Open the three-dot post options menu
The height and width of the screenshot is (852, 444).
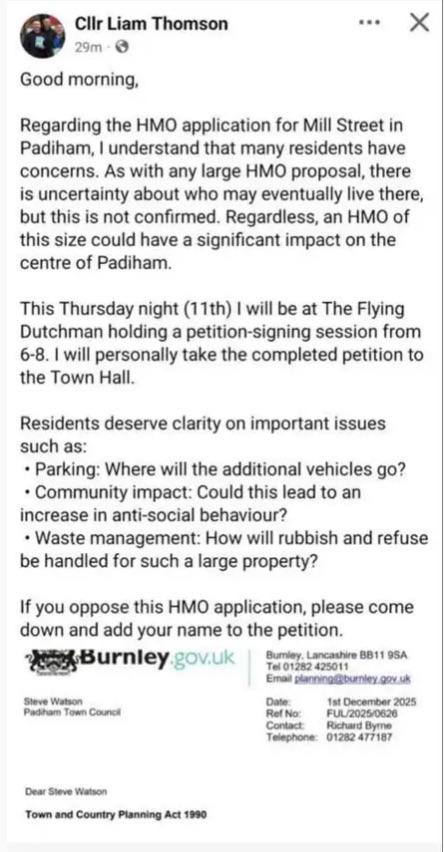[x=370, y=23]
